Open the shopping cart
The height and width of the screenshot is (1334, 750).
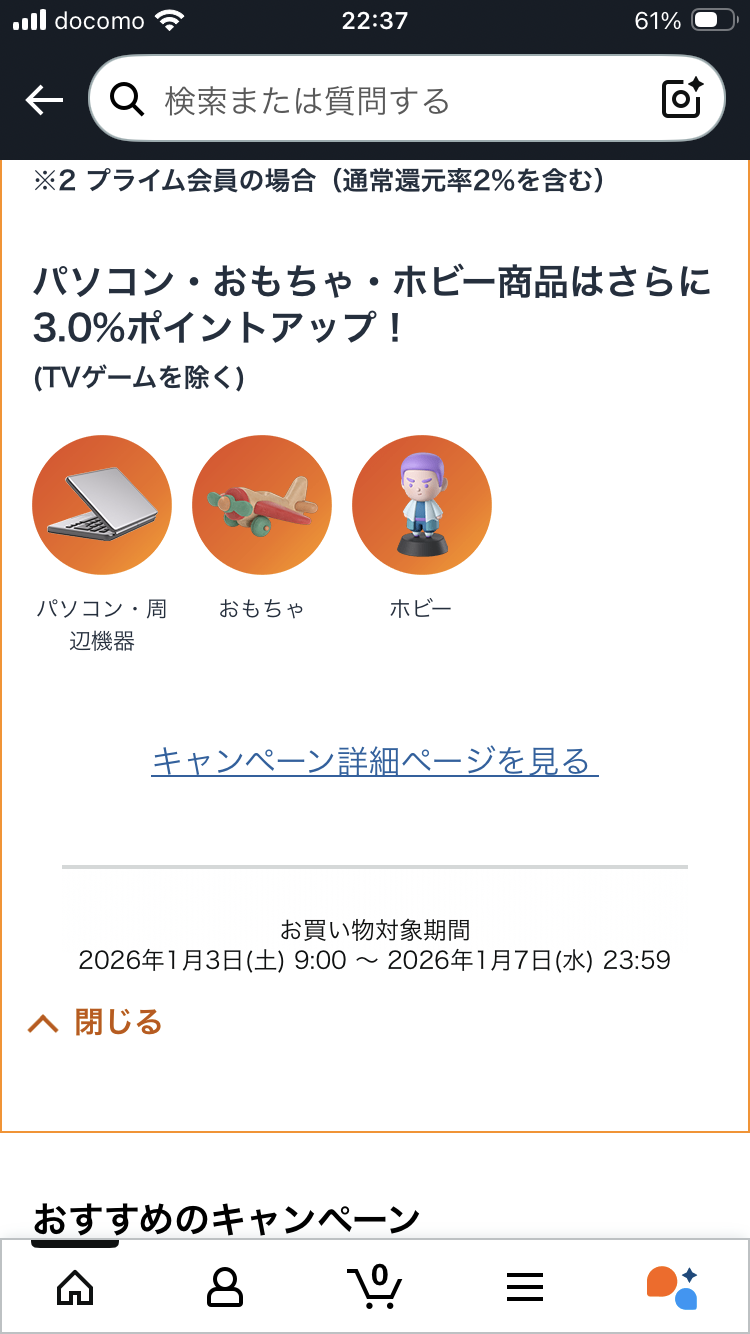[375, 1286]
